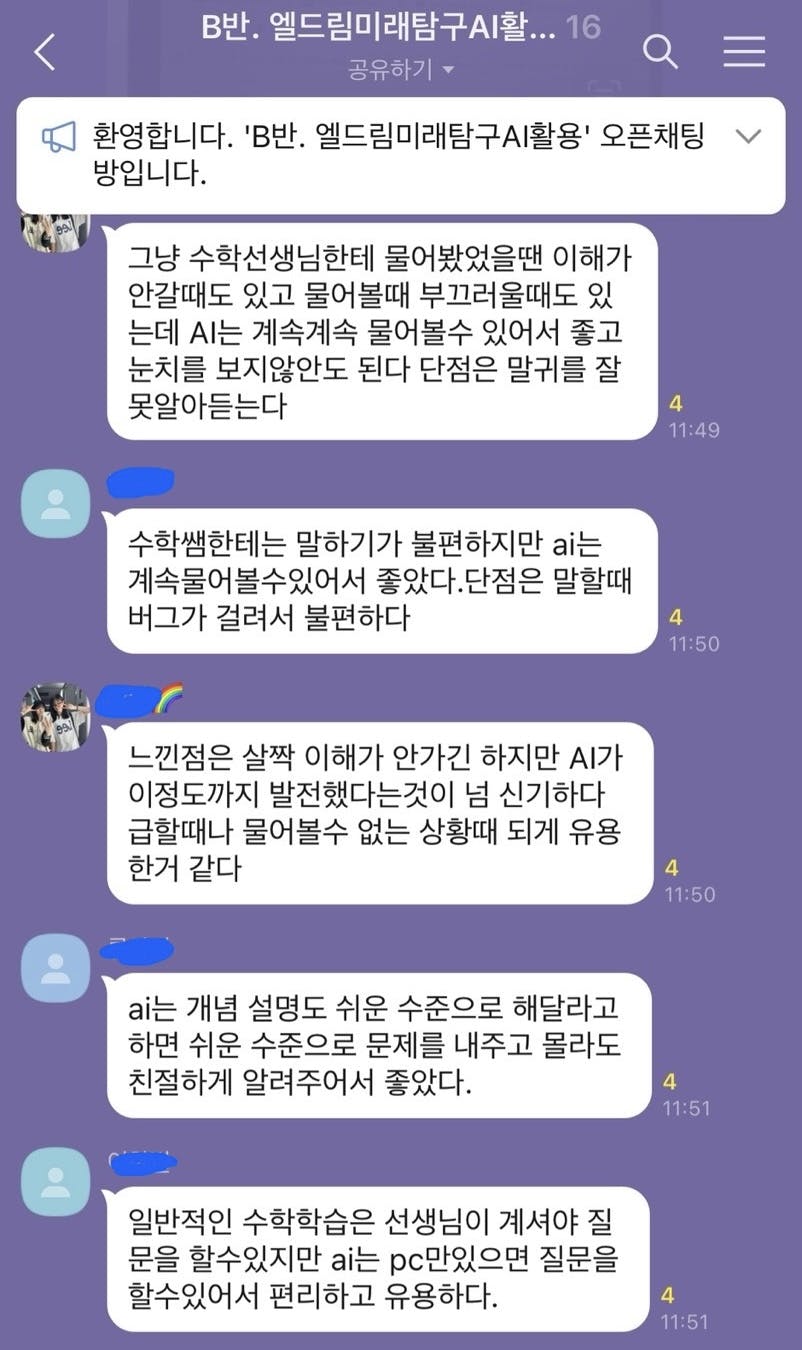Image resolution: width=802 pixels, height=1350 pixels.
Task: Expand the 환영합니다 announcement banner
Action: (748, 137)
